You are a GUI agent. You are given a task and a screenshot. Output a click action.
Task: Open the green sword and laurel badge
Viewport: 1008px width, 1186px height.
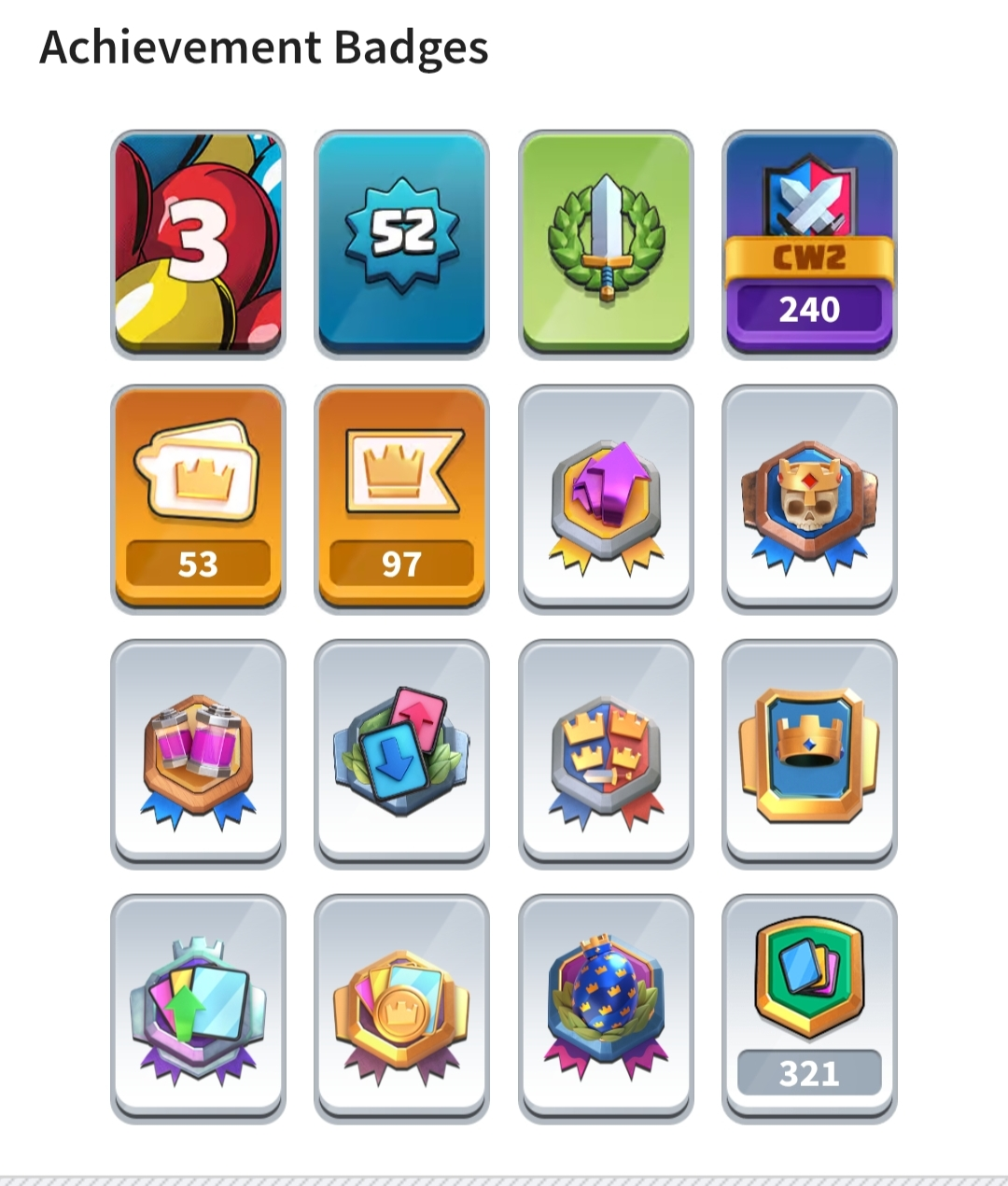tap(606, 244)
